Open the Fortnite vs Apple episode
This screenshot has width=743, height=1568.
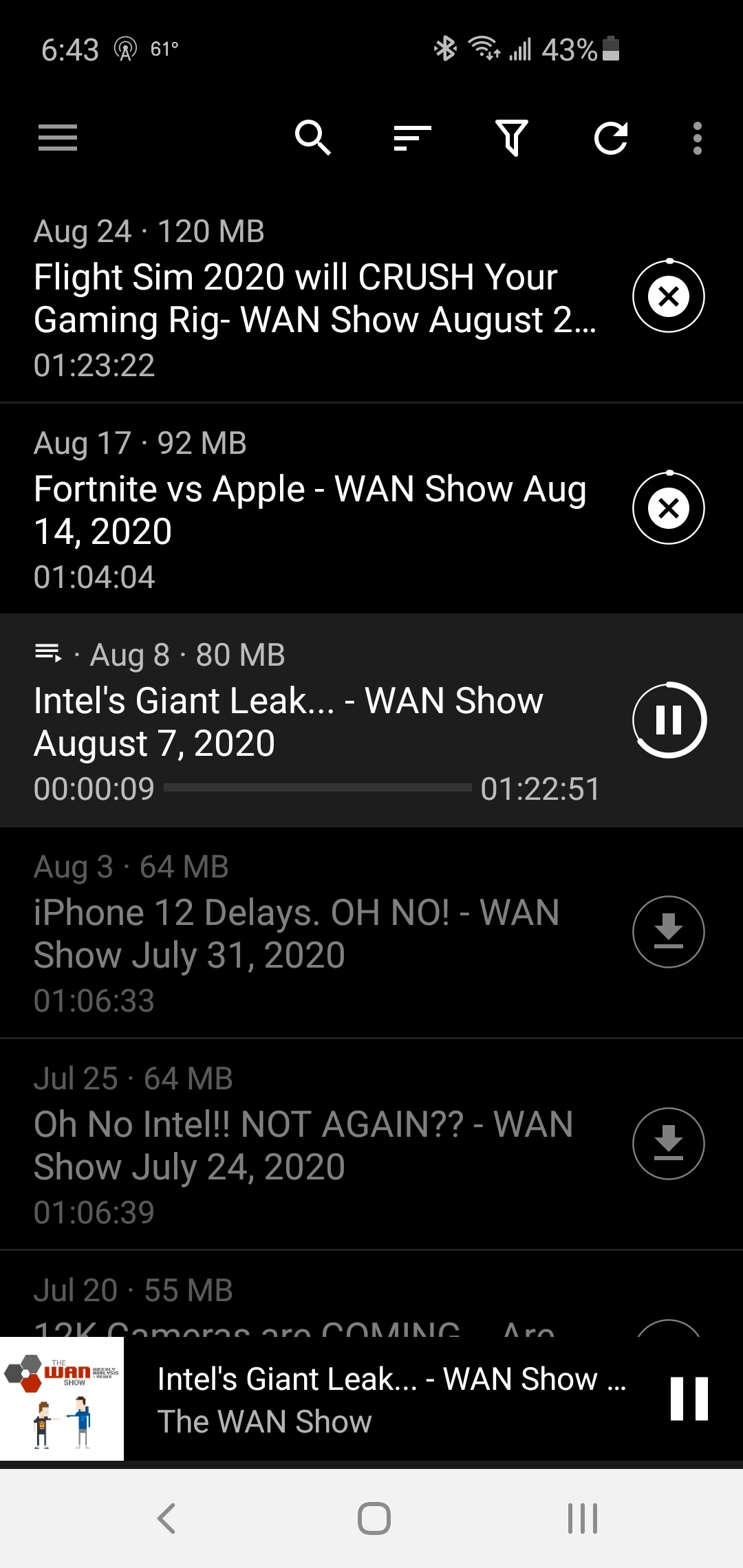coord(310,509)
